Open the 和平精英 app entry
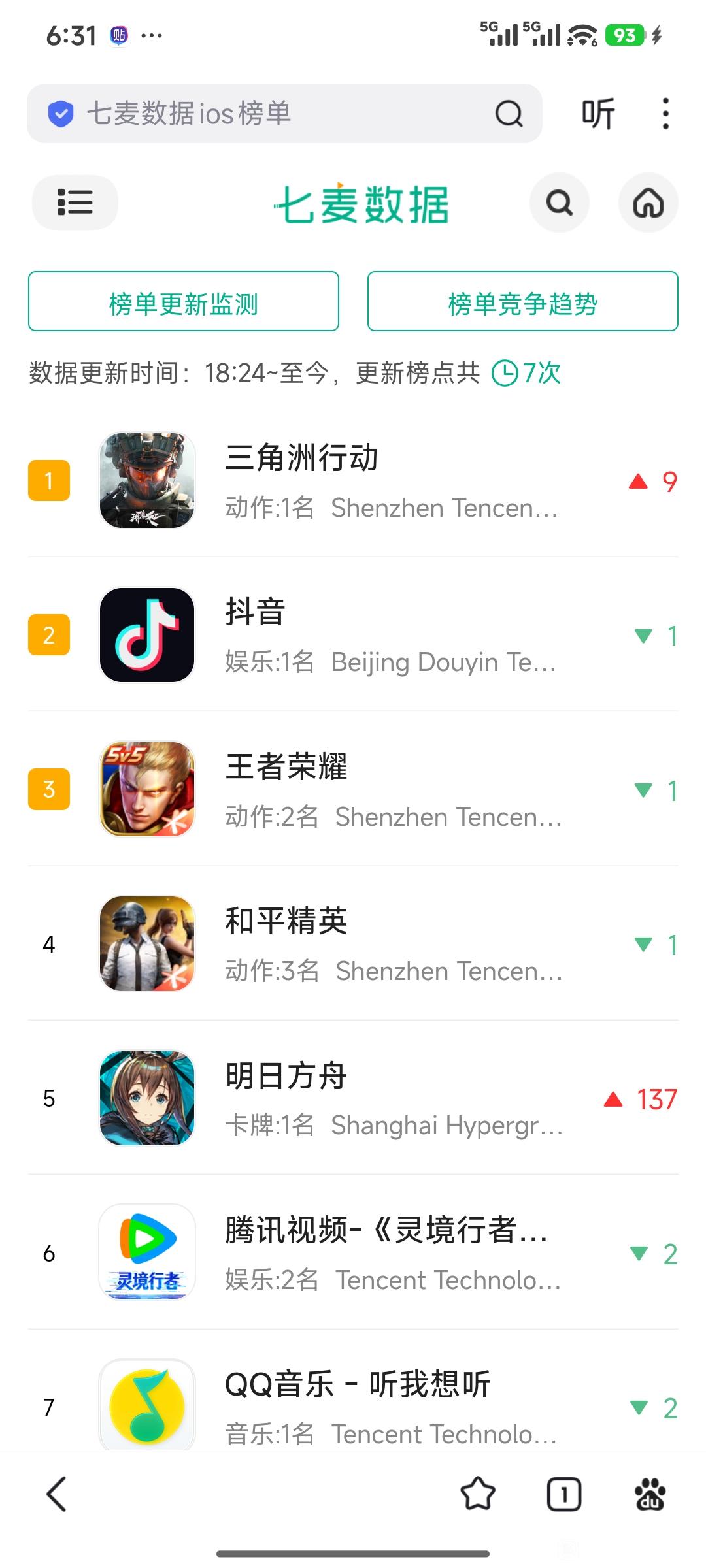This screenshot has height=1568, width=706. tap(353, 944)
